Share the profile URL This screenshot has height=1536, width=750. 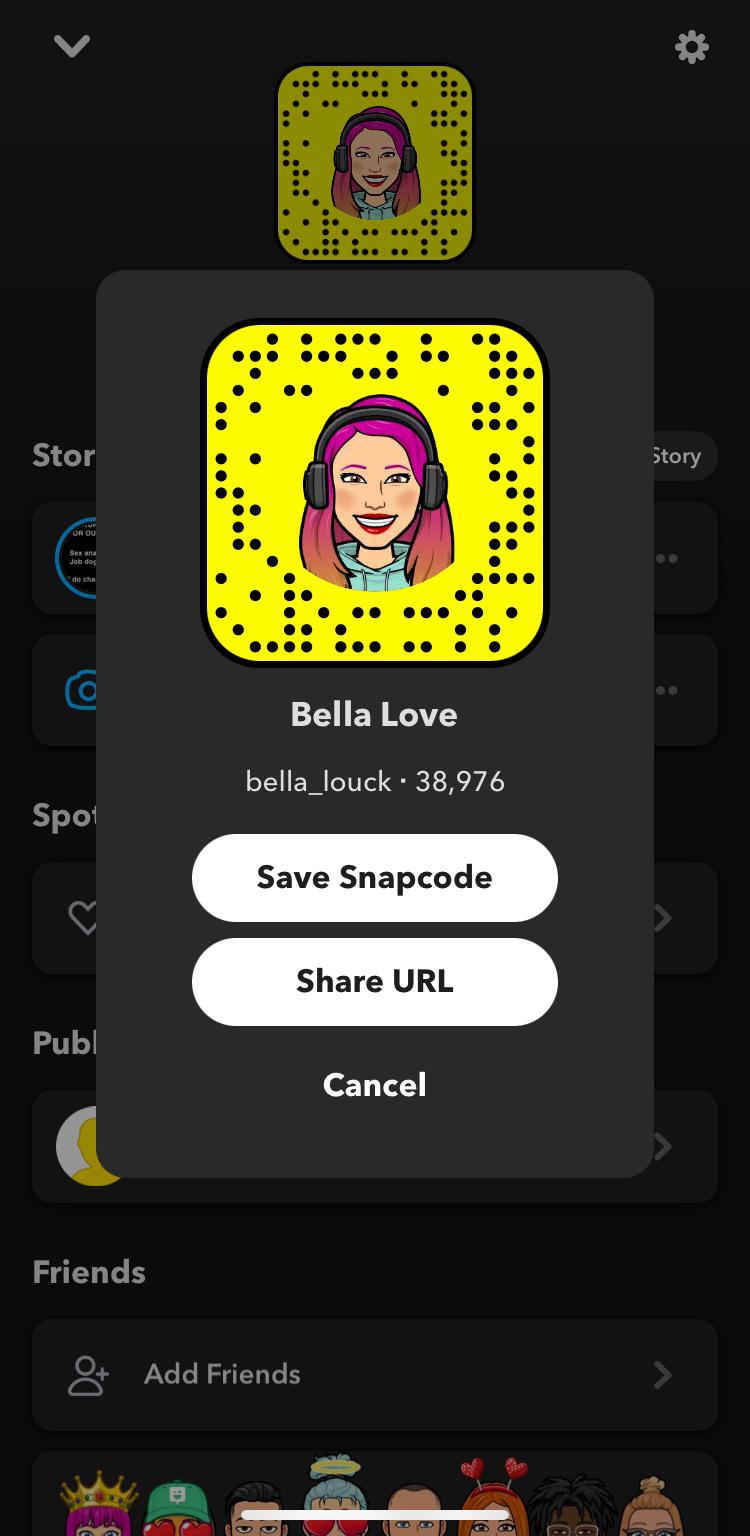(x=374, y=981)
